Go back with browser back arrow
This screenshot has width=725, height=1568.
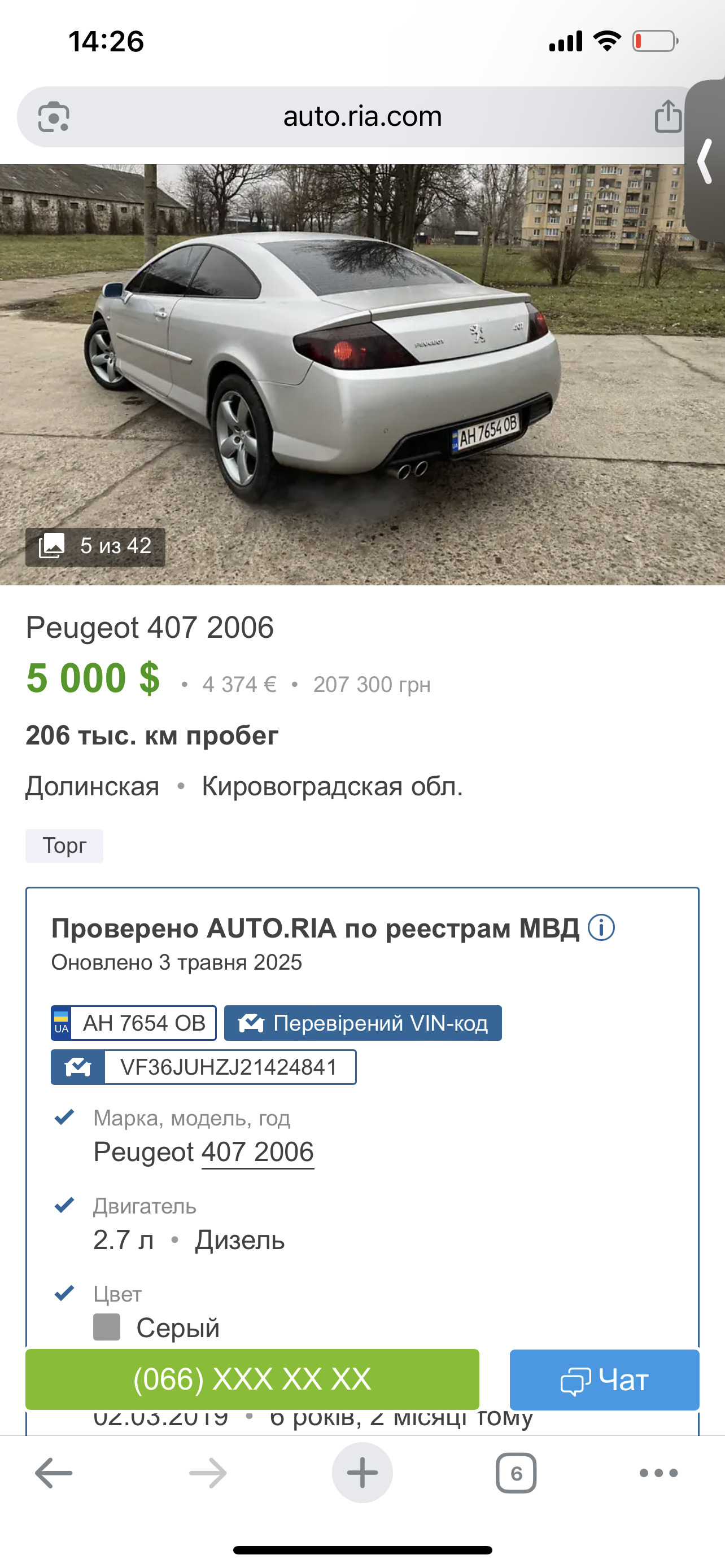click(x=54, y=1473)
